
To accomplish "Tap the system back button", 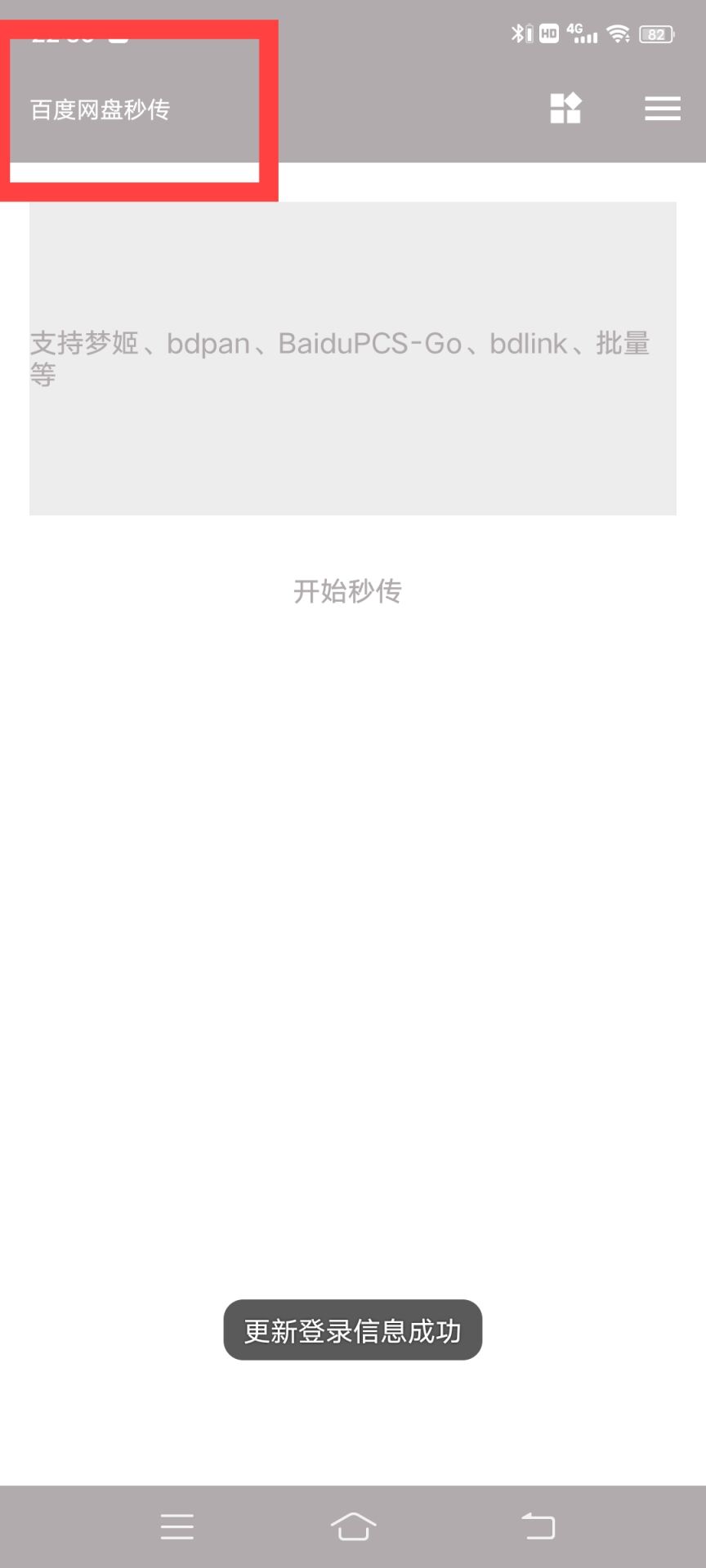I will [x=538, y=1526].
